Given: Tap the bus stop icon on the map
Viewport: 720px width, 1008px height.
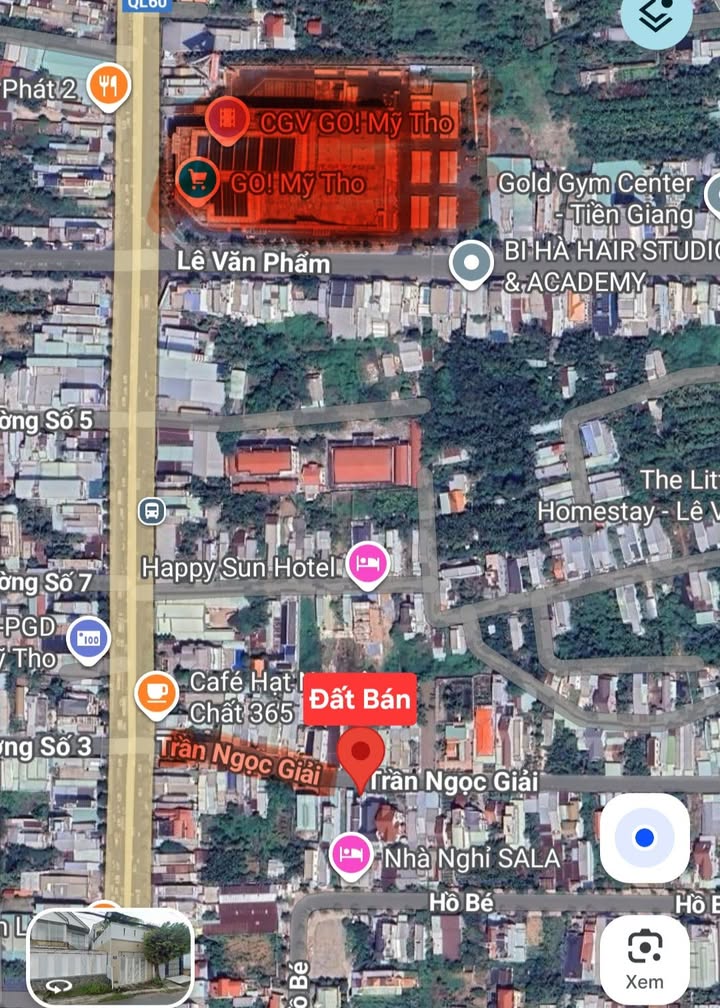Looking at the screenshot, I should (x=151, y=511).
